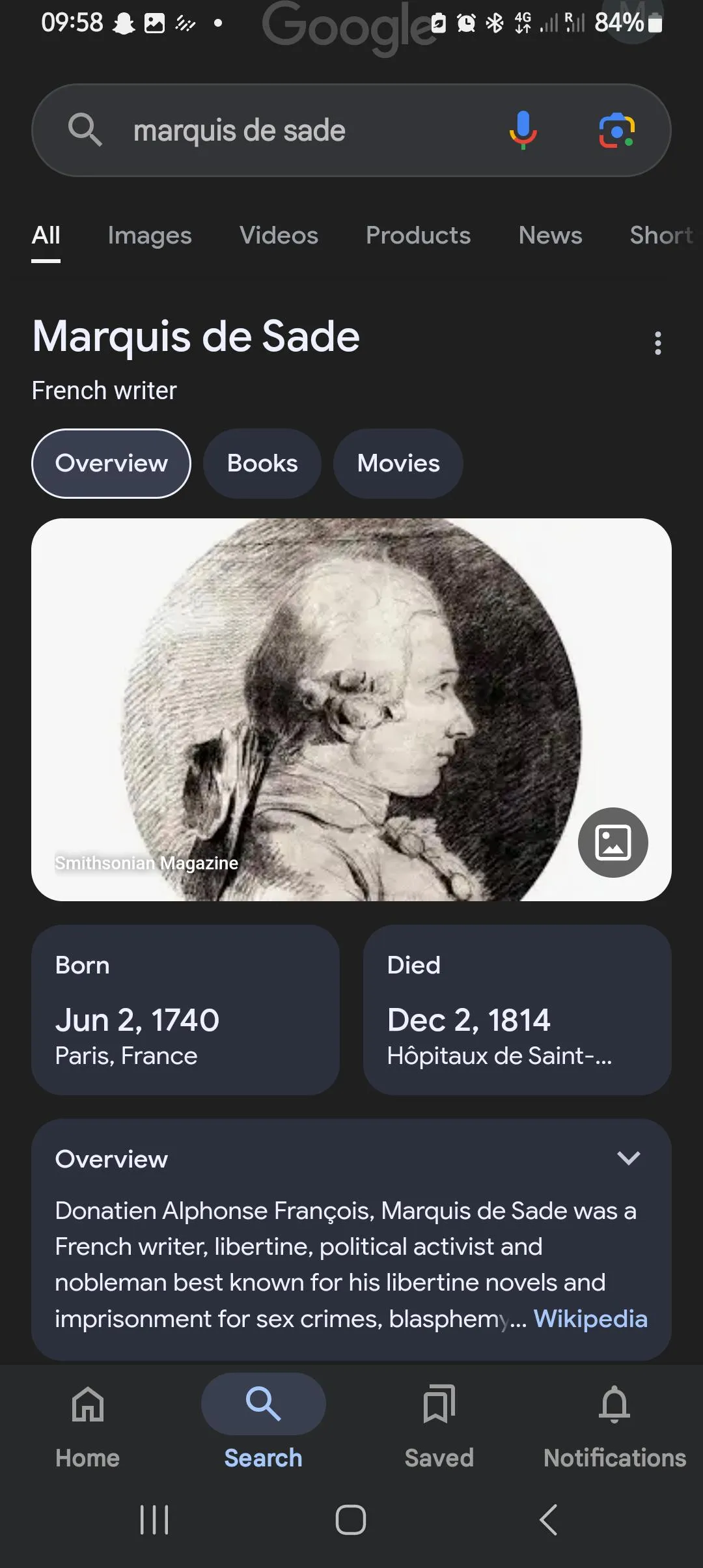This screenshot has width=703, height=1568.
Task: Switch to the Videos tab
Action: tap(279, 236)
